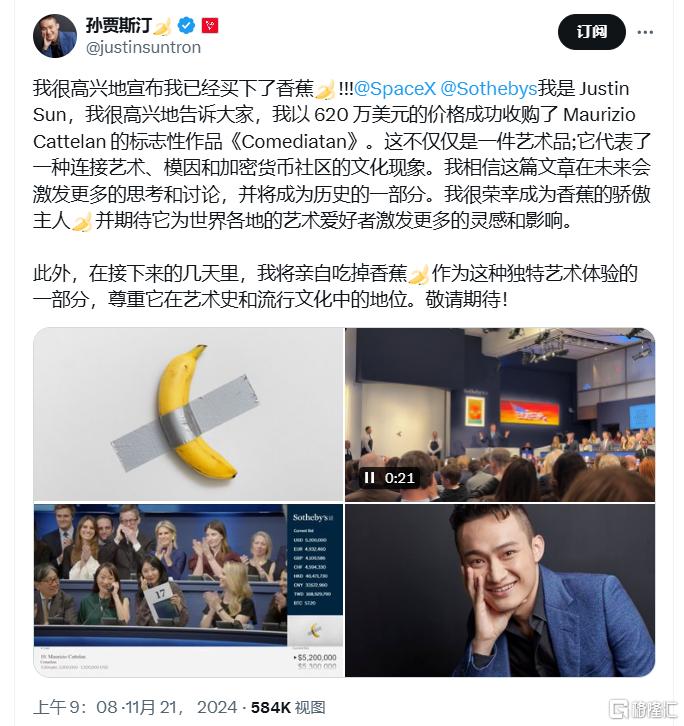Open the @SpaceX mention
Screen dimensions: 684x726
pyautogui.click(x=396, y=91)
